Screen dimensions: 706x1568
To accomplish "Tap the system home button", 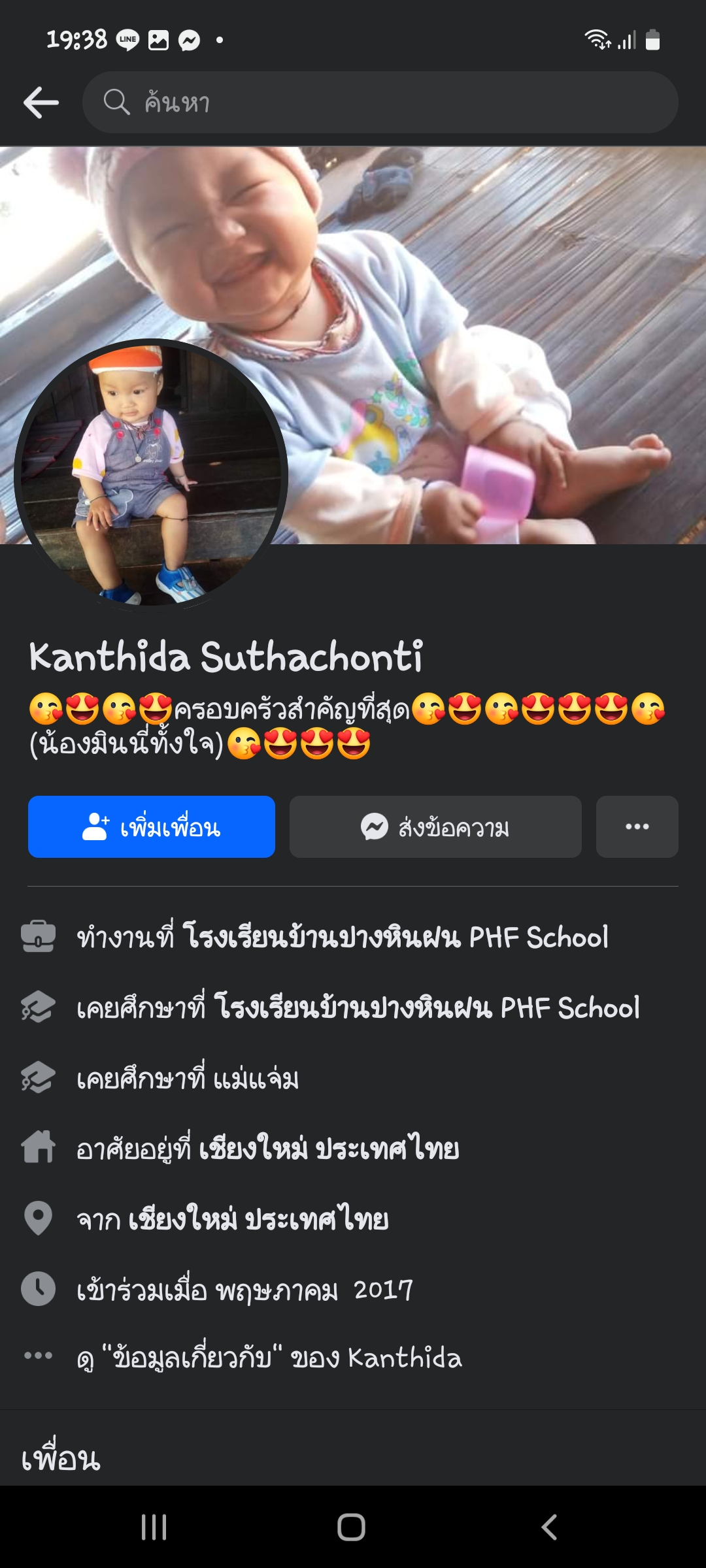I will pyautogui.click(x=351, y=1527).
